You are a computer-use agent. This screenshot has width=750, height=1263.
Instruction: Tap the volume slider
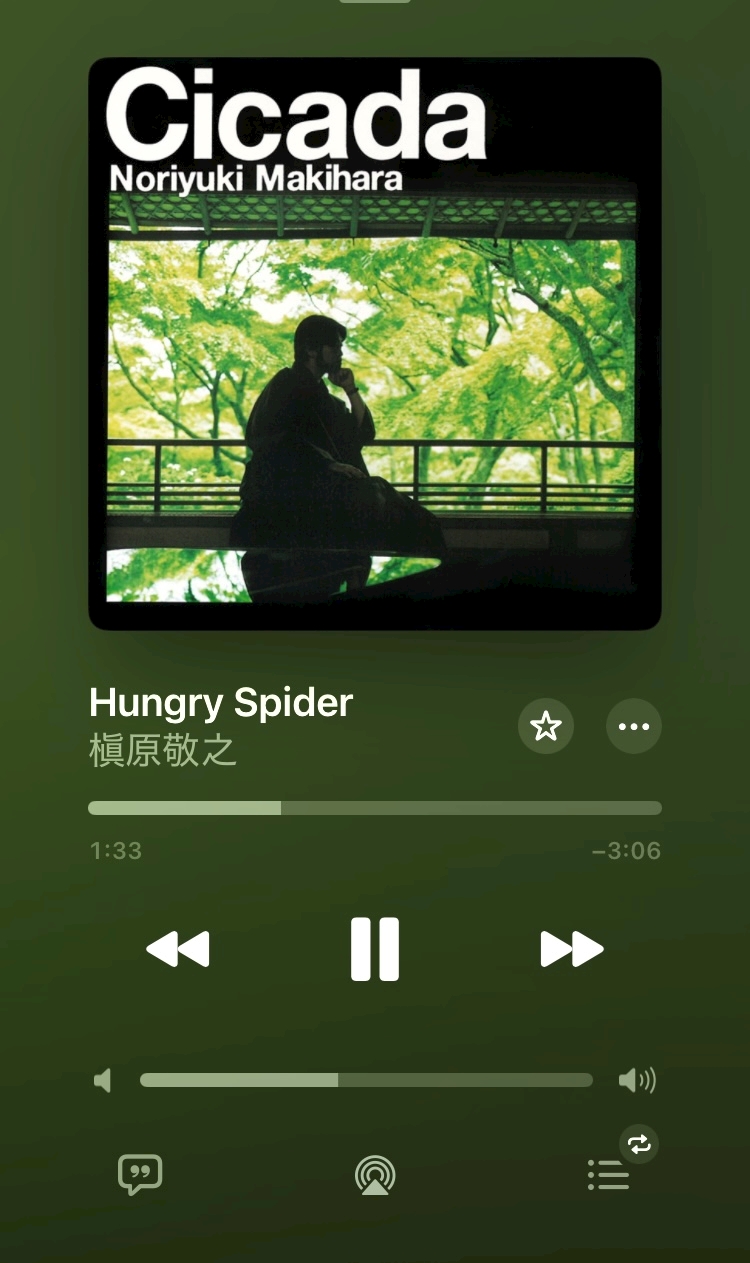coord(366,1080)
